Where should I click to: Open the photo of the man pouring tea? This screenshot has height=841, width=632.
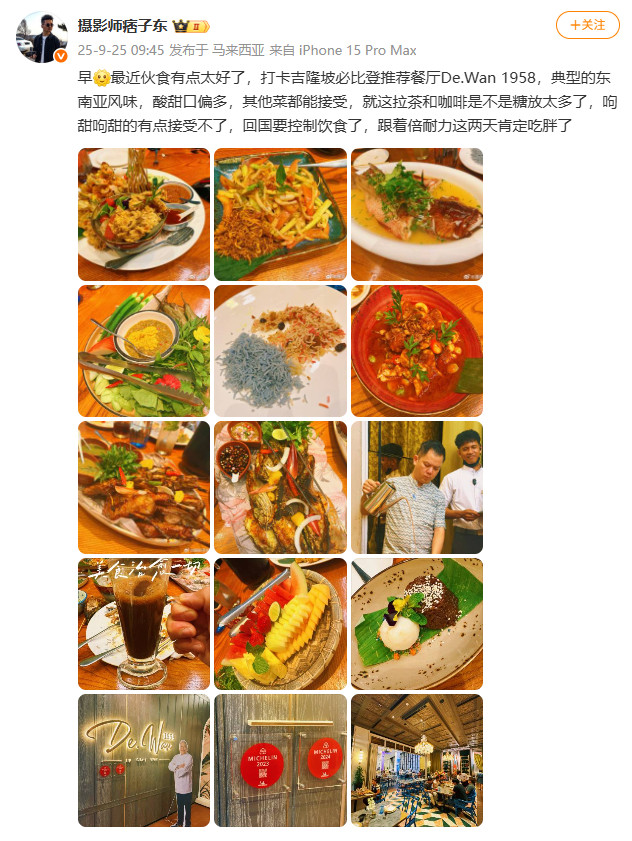coord(417,487)
